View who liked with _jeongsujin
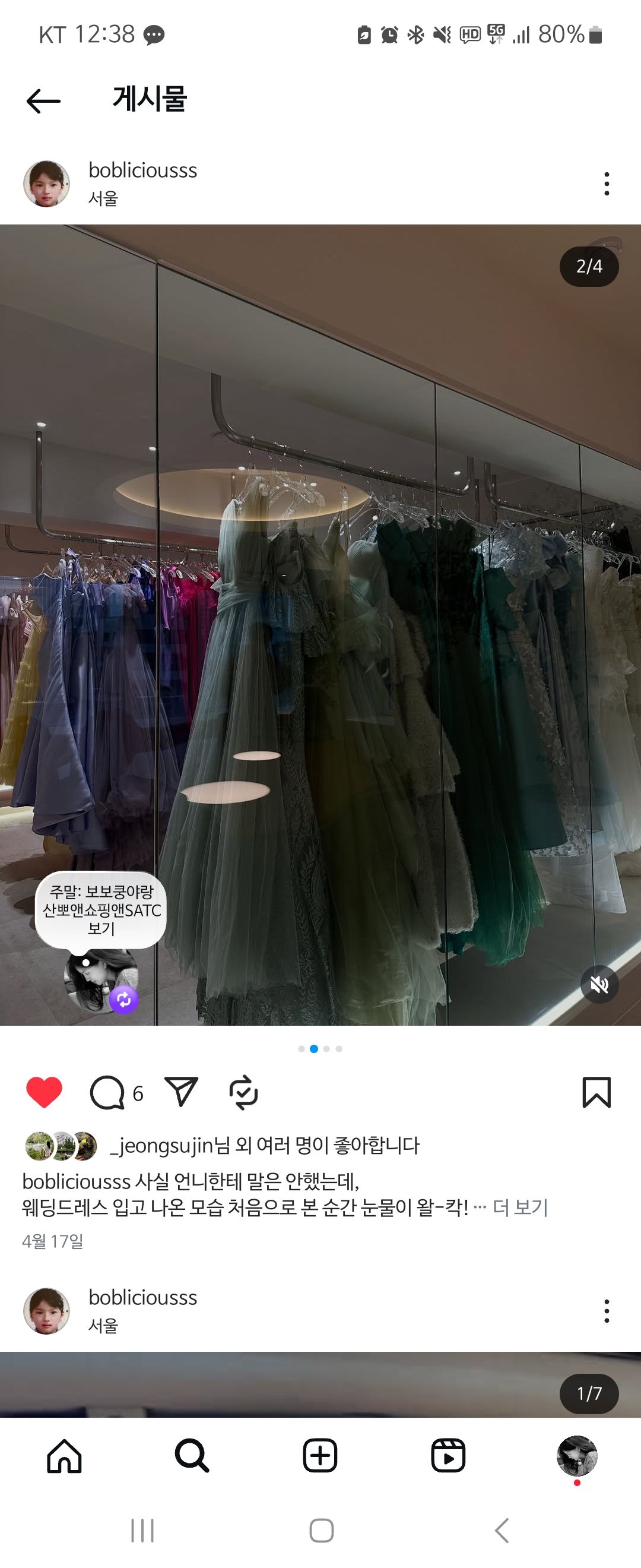 [x=265, y=1146]
